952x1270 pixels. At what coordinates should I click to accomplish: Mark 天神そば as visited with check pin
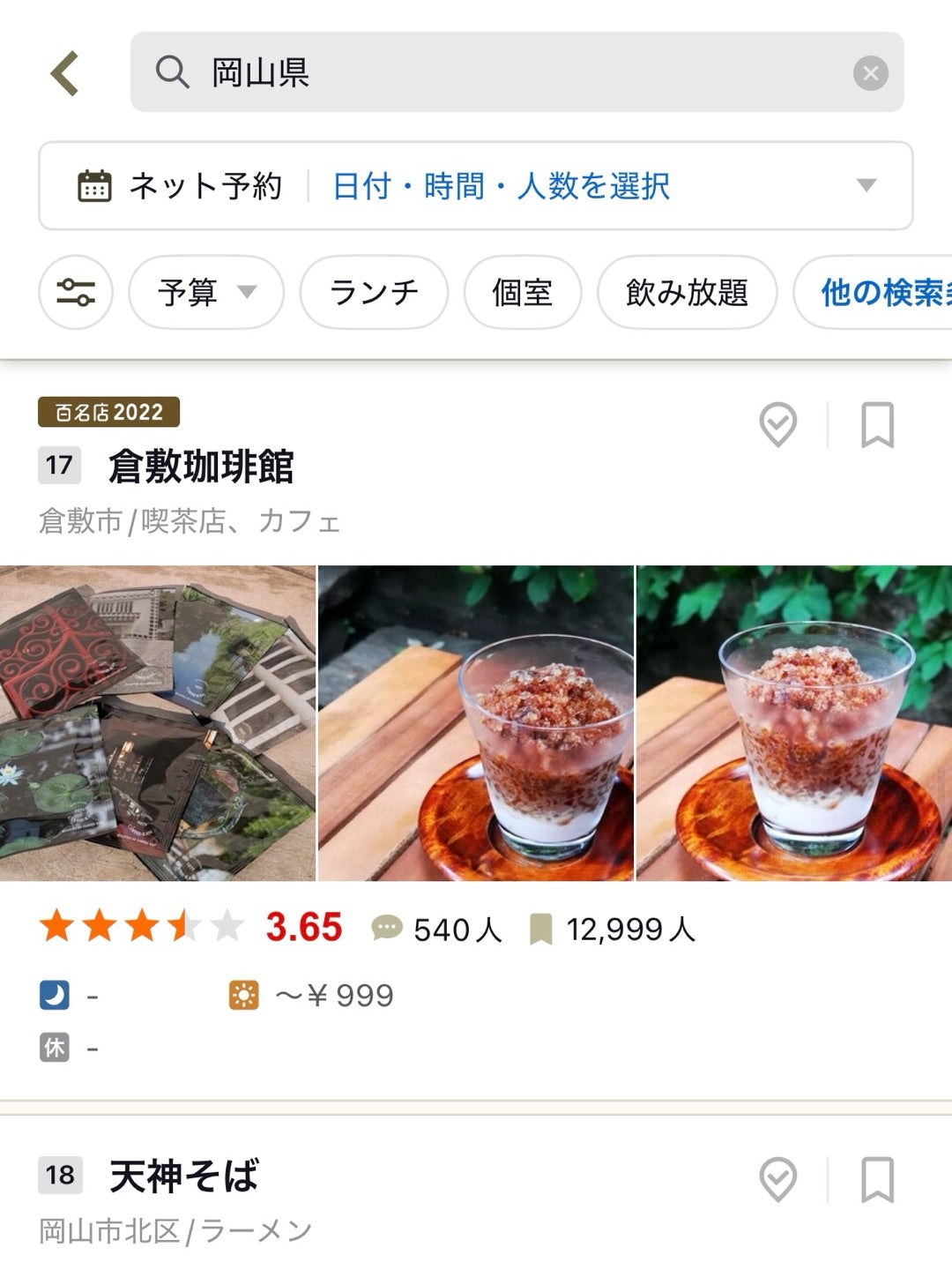(778, 1179)
